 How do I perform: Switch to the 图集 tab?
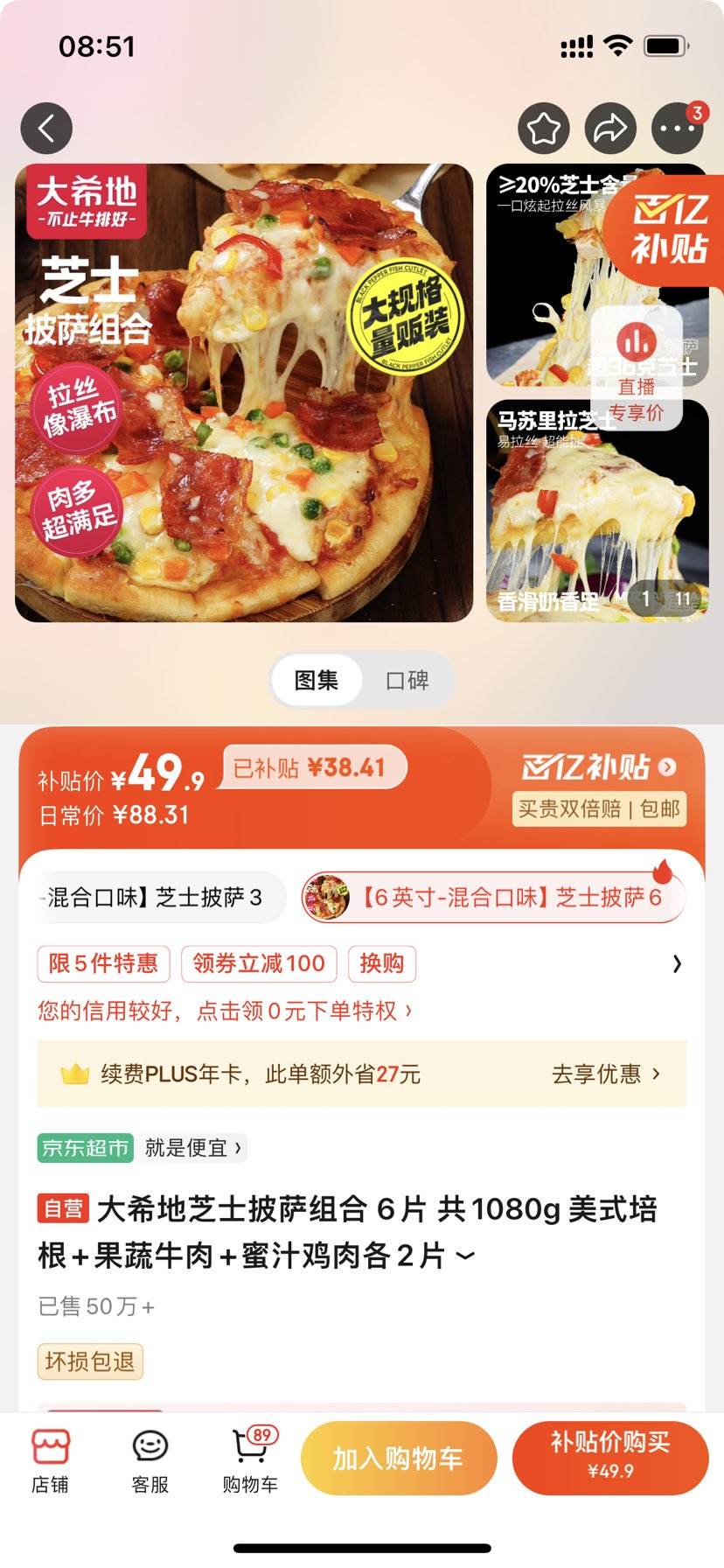click(x=316, y=680)
